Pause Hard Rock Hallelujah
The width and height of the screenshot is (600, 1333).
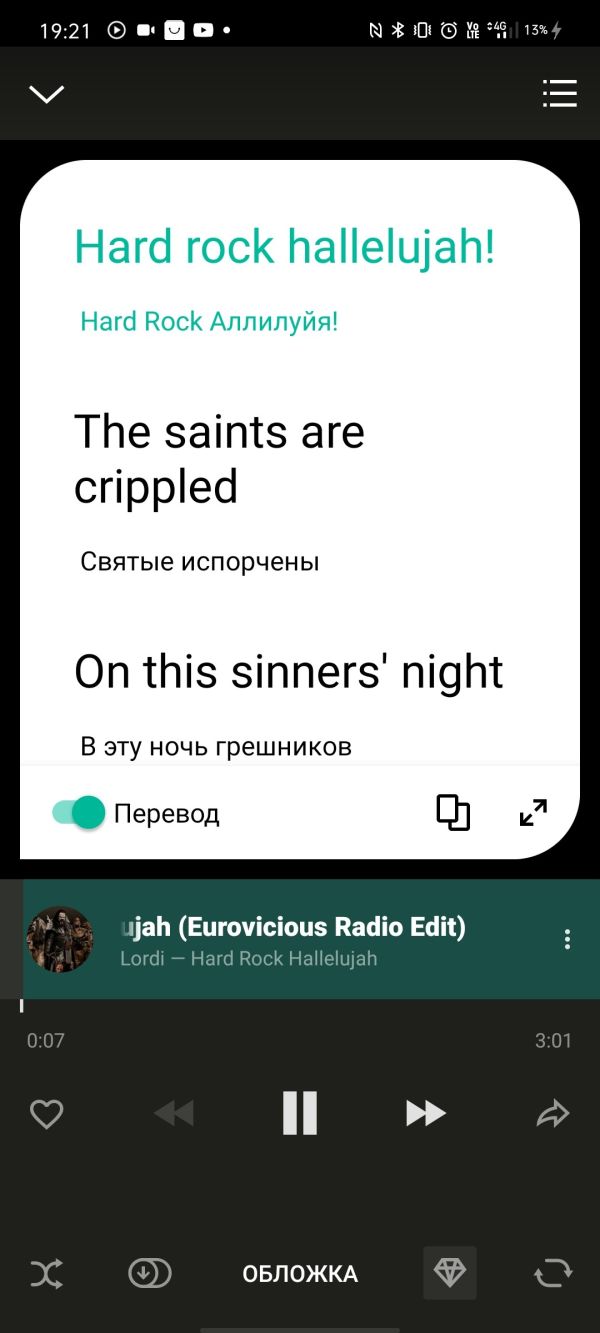[x=300, y=1113]
